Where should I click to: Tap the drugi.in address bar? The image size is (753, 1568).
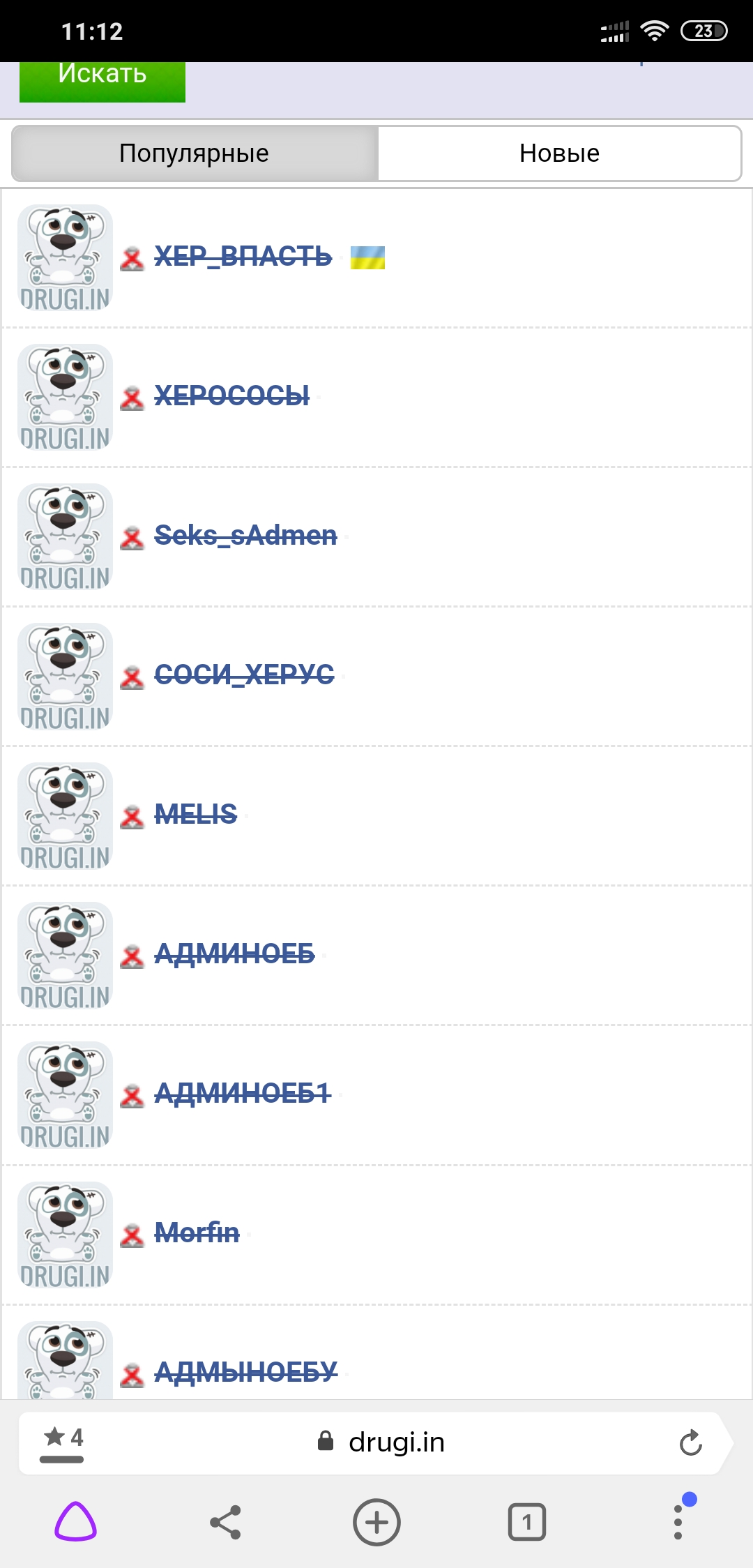[396, 1442]
